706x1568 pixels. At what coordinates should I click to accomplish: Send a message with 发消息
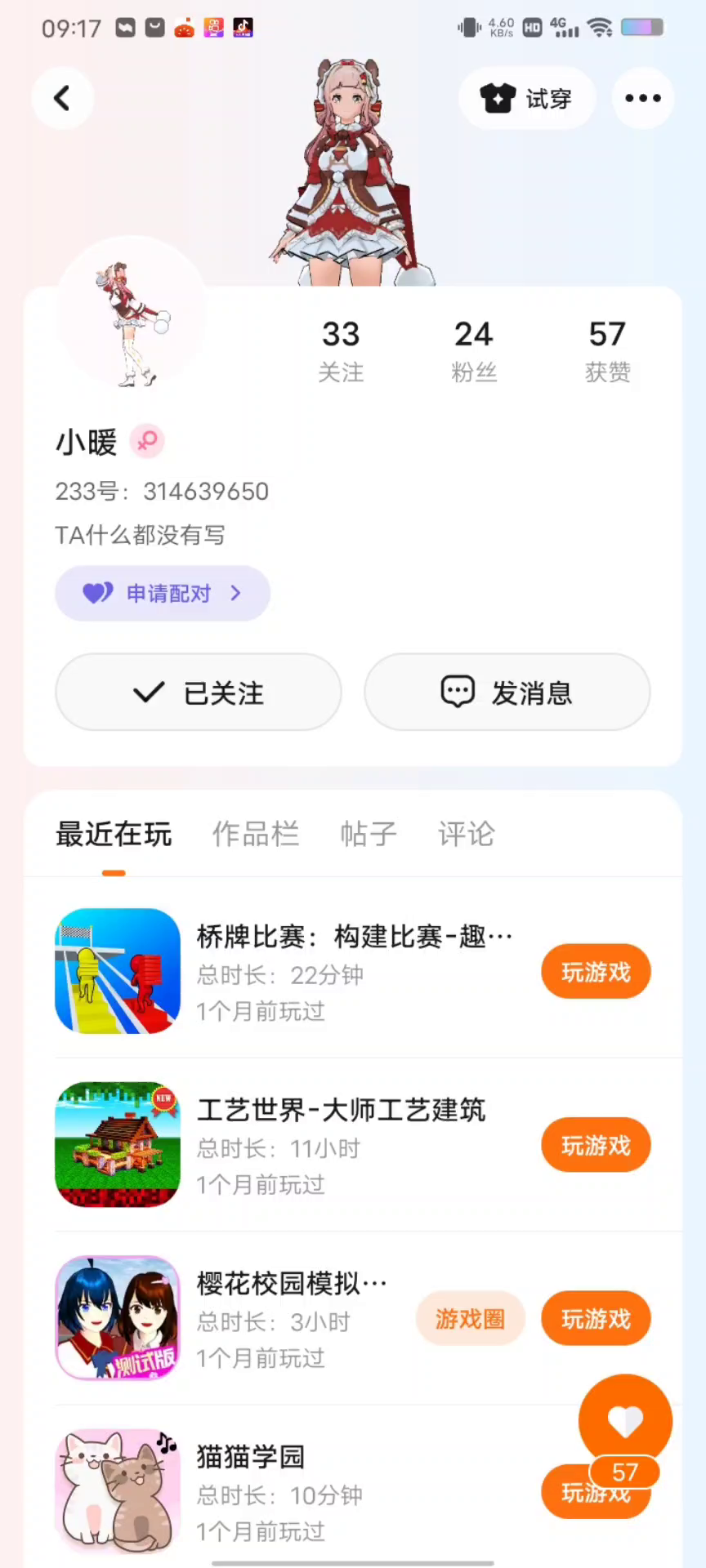tap(507, 693)
